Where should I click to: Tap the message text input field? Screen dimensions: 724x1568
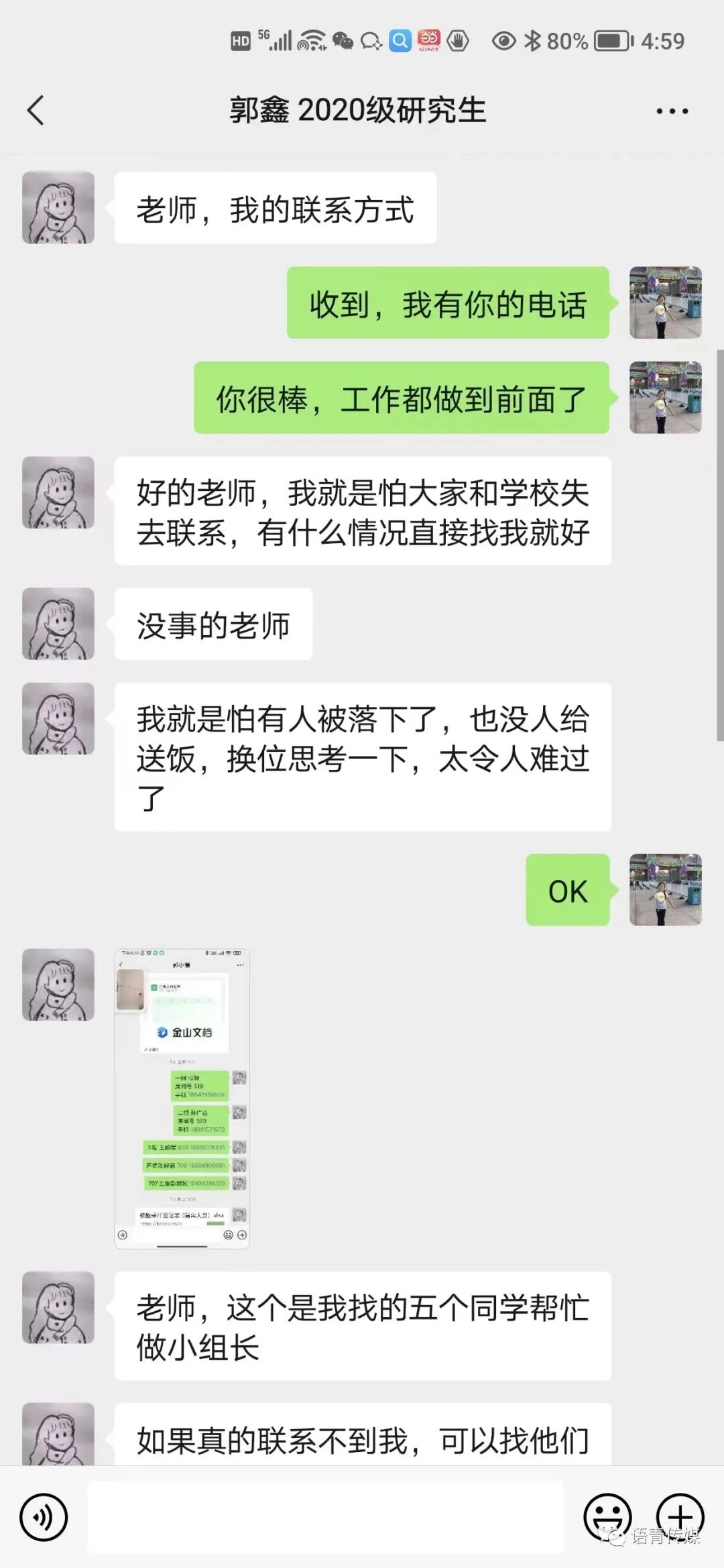326,1517
